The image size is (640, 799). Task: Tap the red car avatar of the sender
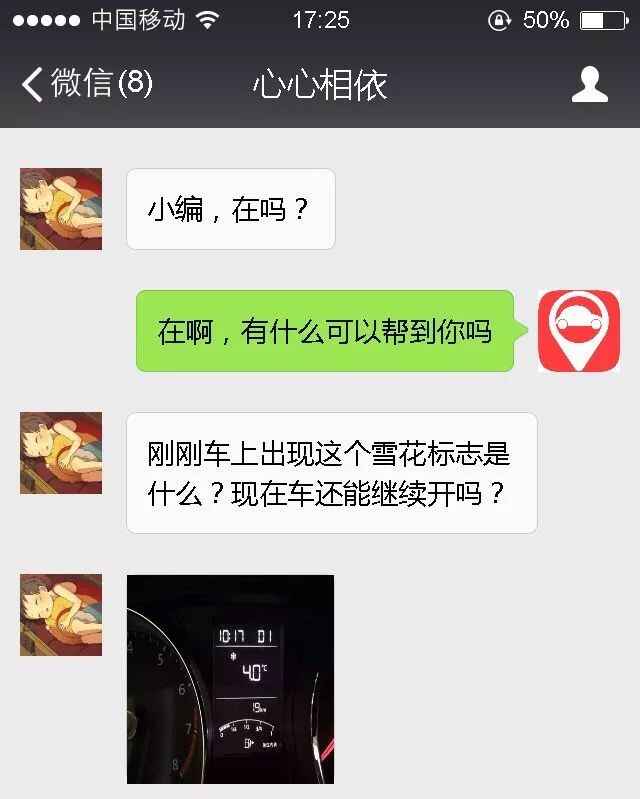[x=579, y=331]
